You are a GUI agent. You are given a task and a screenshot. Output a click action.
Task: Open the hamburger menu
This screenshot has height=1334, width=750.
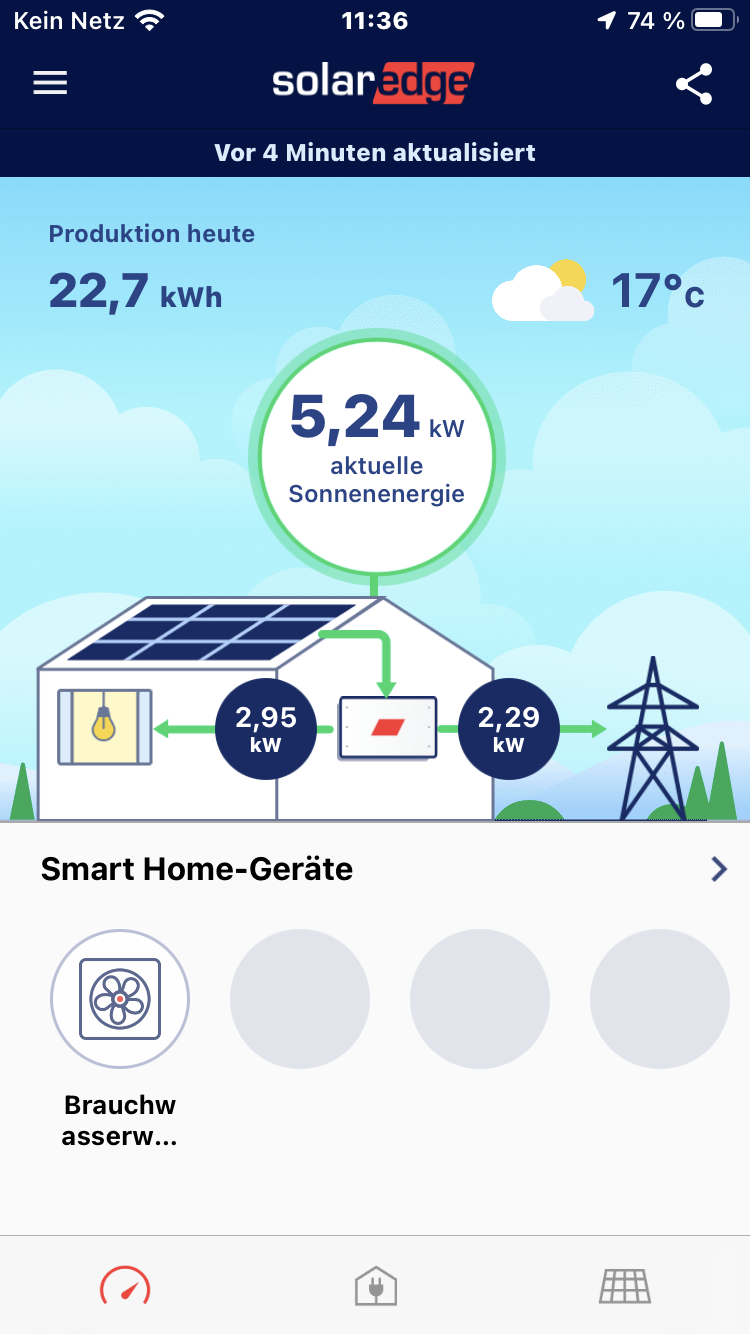(x=50, y=83)
